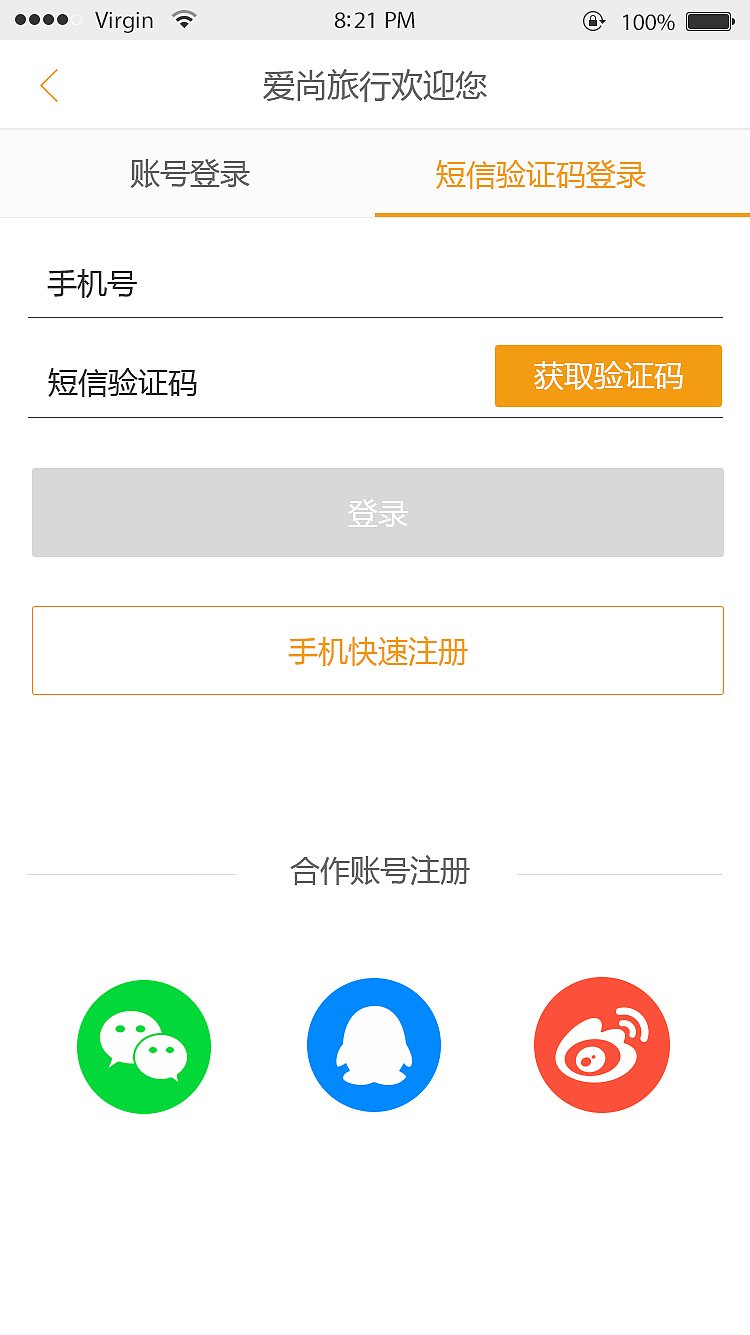This screenshot has width=750, height=1335.
Task: Select the 短信验证码登录 tab
Action: tap(540, 174)
